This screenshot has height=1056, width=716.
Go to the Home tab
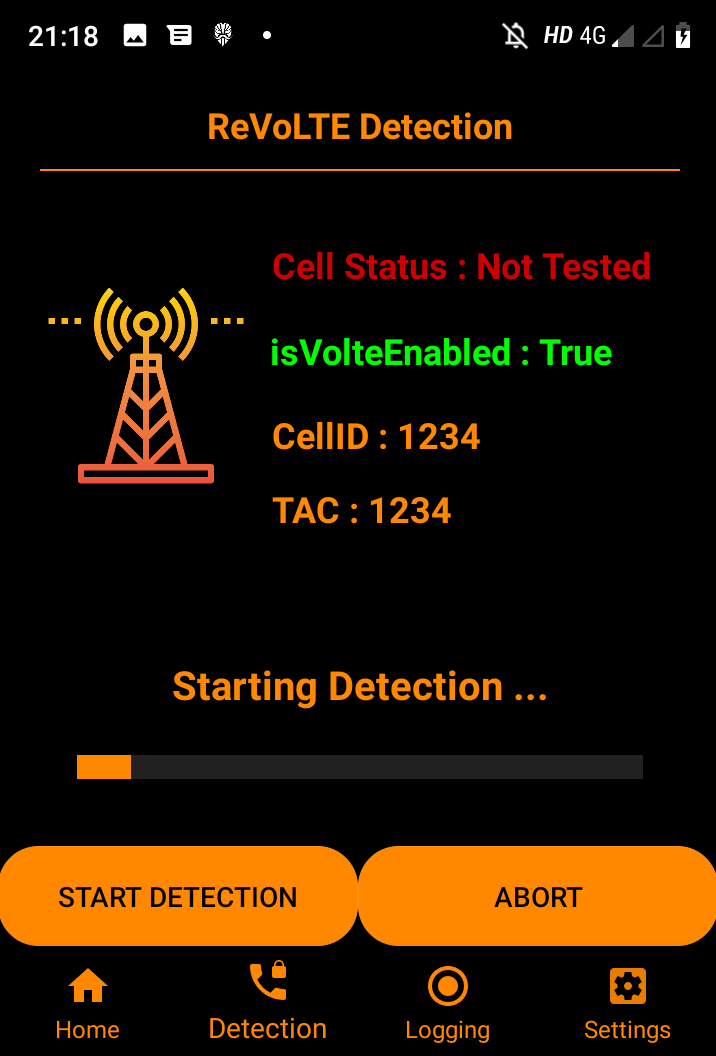point(88,1003)
